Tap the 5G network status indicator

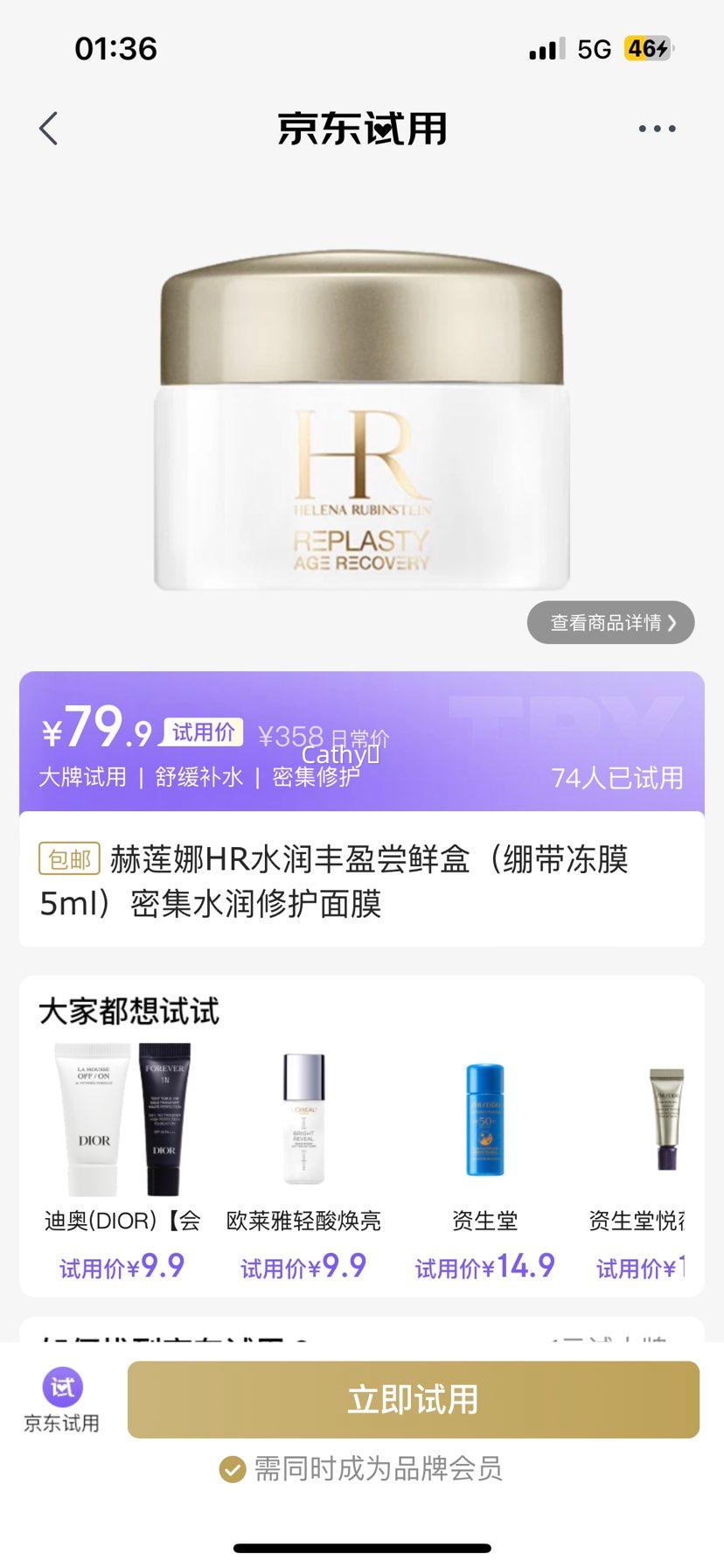click(x=593, y=50)
